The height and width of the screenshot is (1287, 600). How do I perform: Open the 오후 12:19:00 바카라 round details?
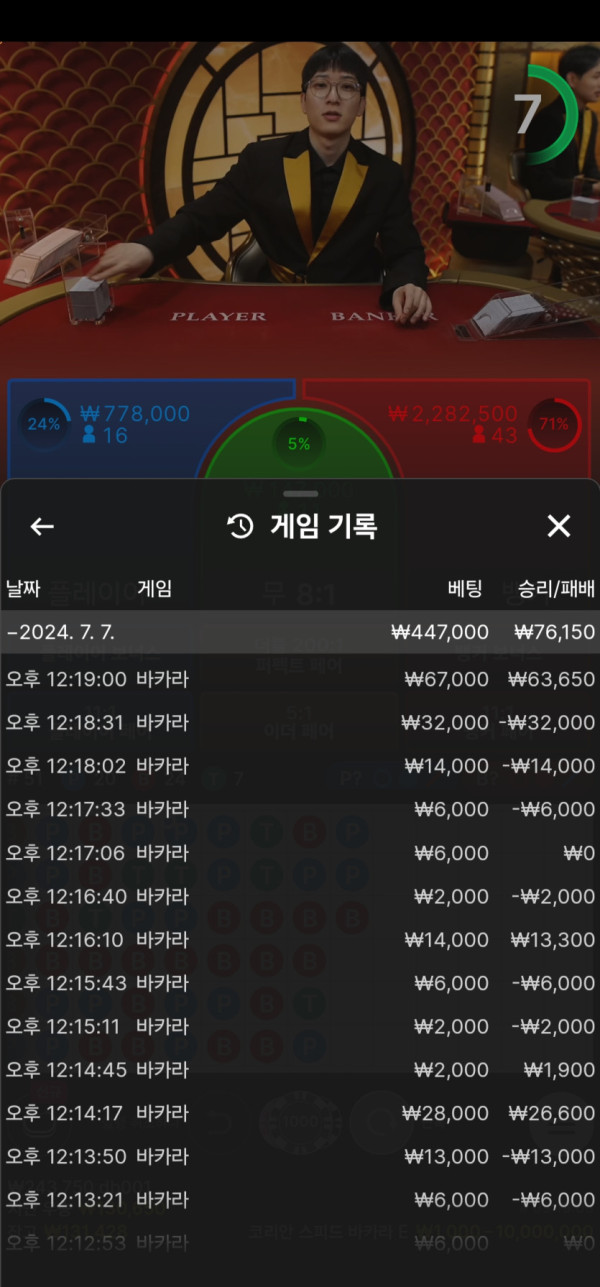click(x=300, y=679)
